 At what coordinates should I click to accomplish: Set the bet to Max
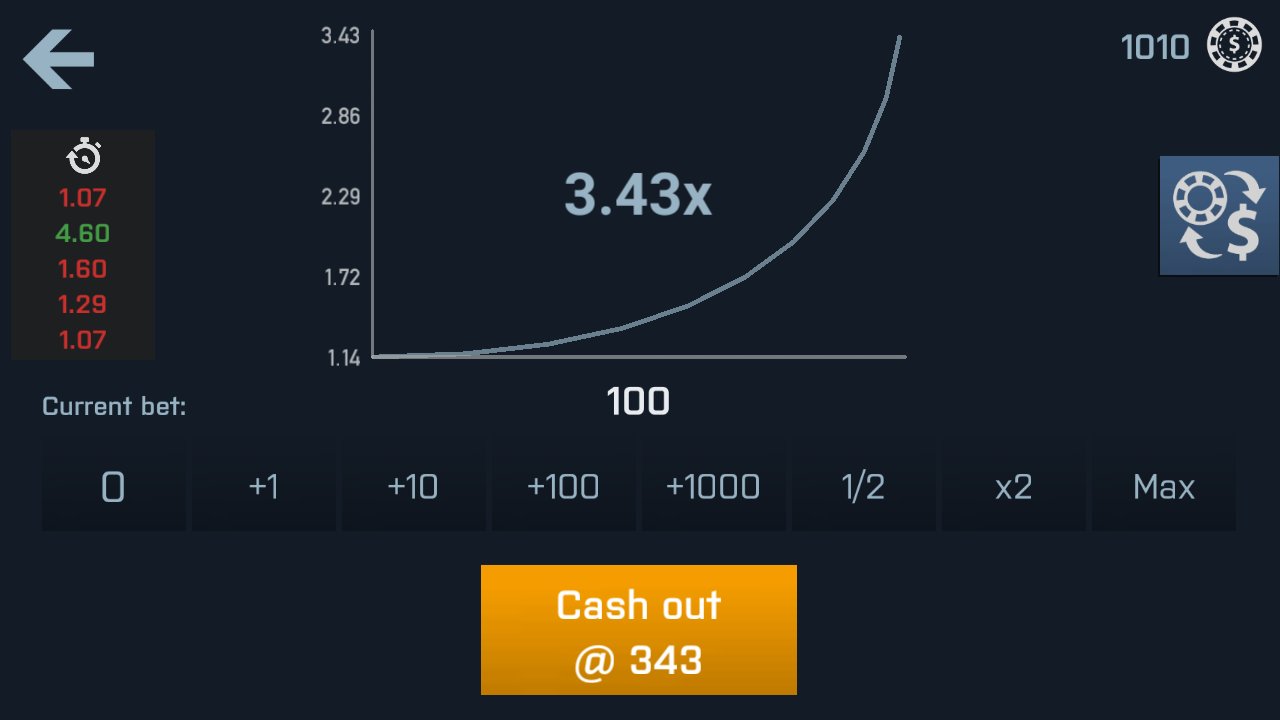point(1164,487)
